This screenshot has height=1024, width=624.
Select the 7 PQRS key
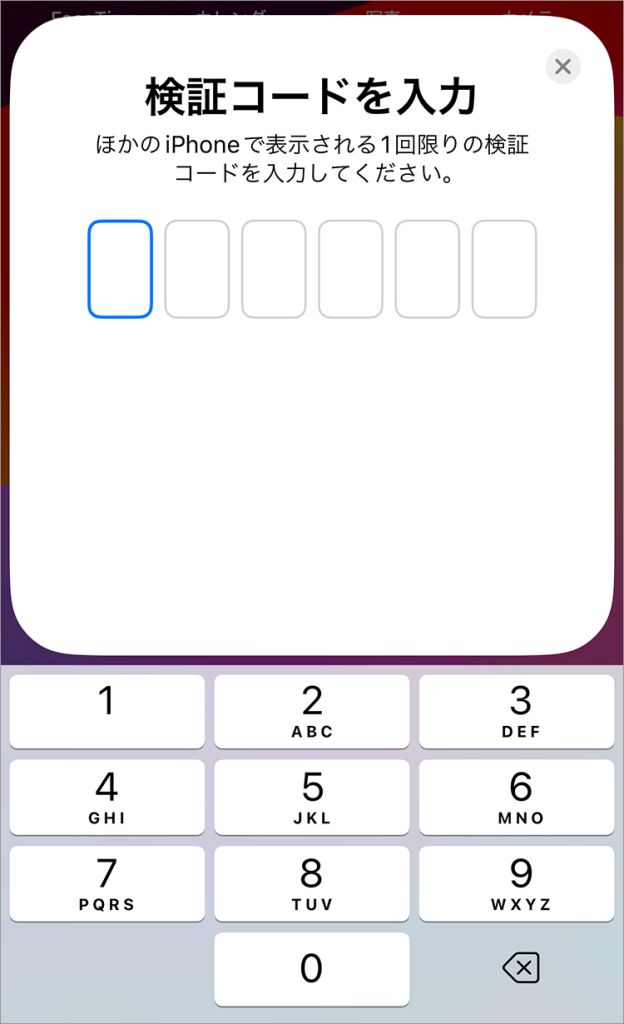(107, 883)
